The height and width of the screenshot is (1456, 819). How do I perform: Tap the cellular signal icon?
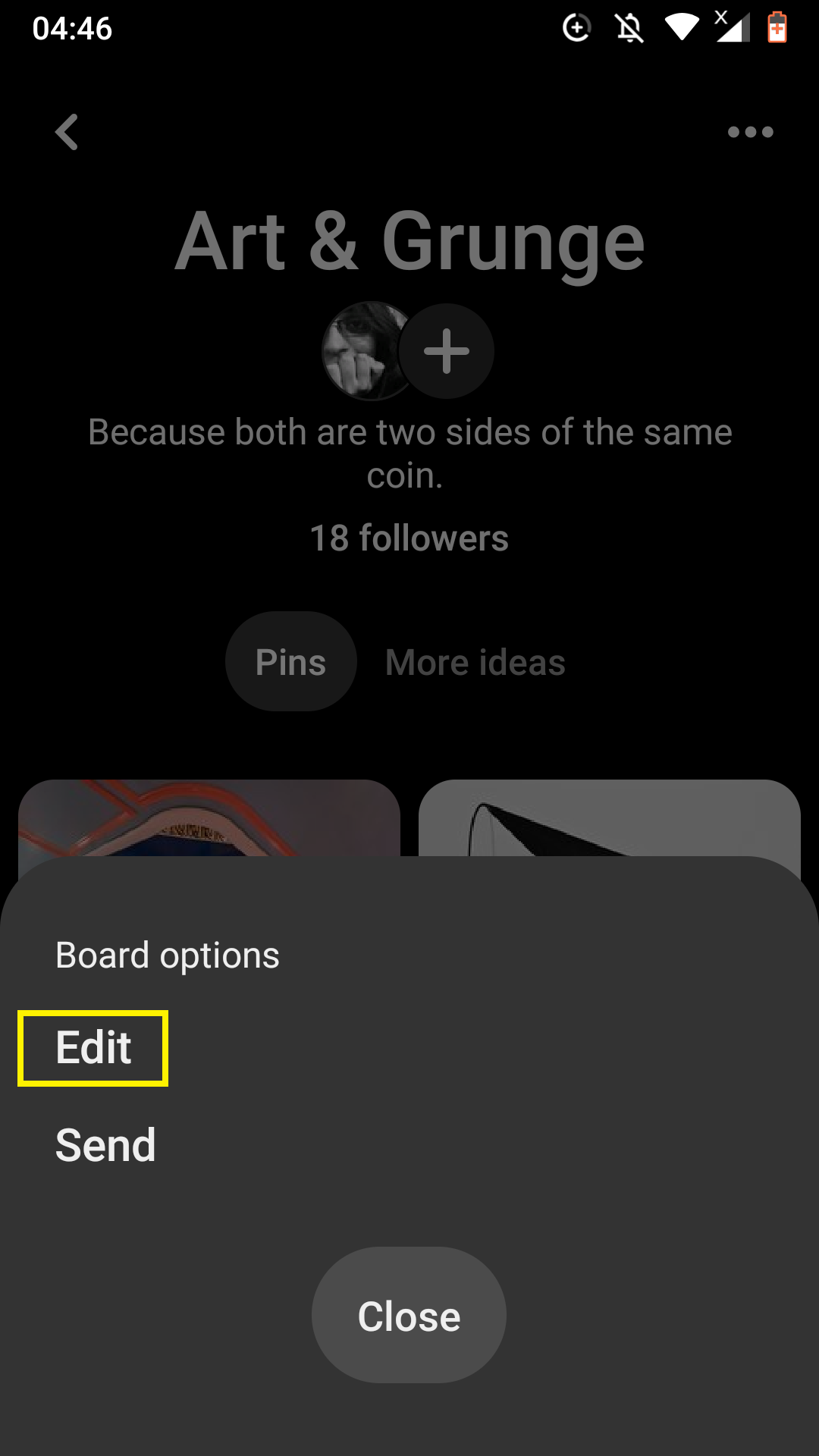pyautogui.click(x=730, y=29)
